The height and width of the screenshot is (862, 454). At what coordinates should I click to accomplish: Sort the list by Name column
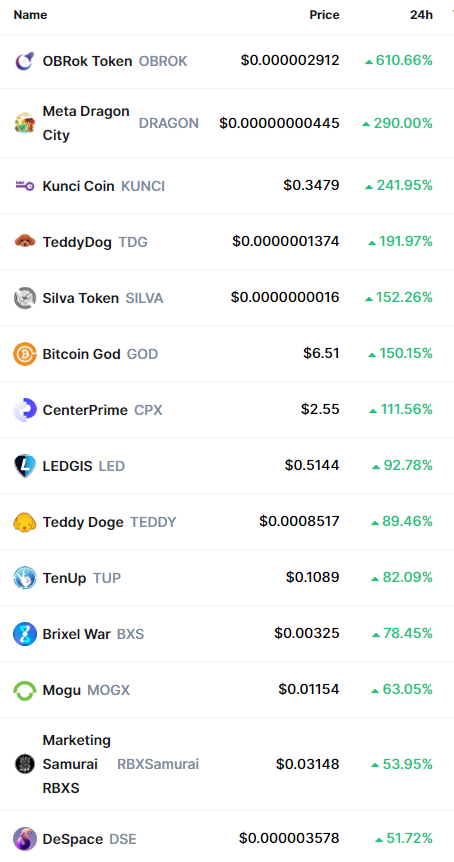30,15
